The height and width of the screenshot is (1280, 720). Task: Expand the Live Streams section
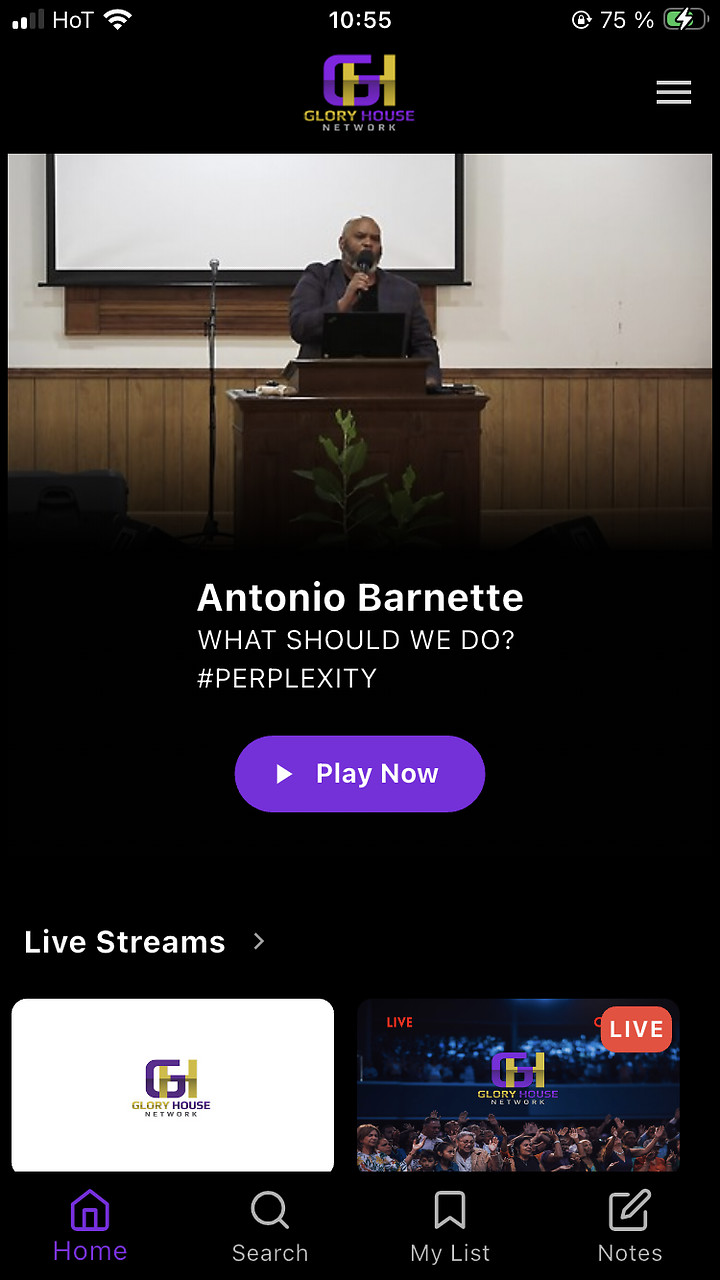coord(258,941)
